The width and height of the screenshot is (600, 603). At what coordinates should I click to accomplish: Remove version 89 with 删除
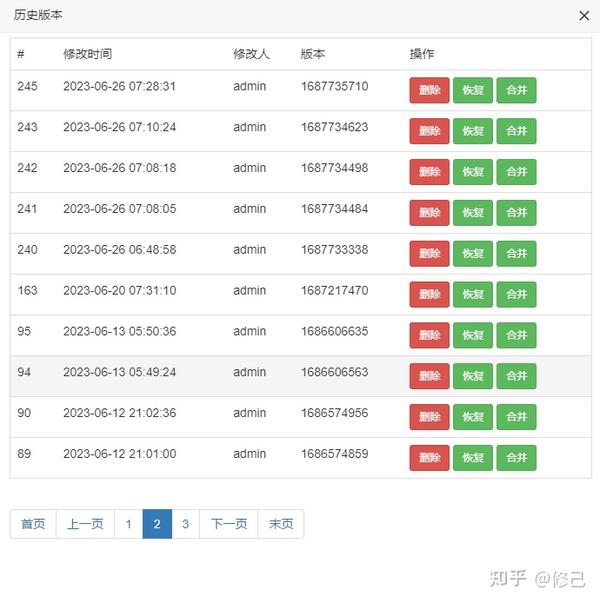[429, 458]
